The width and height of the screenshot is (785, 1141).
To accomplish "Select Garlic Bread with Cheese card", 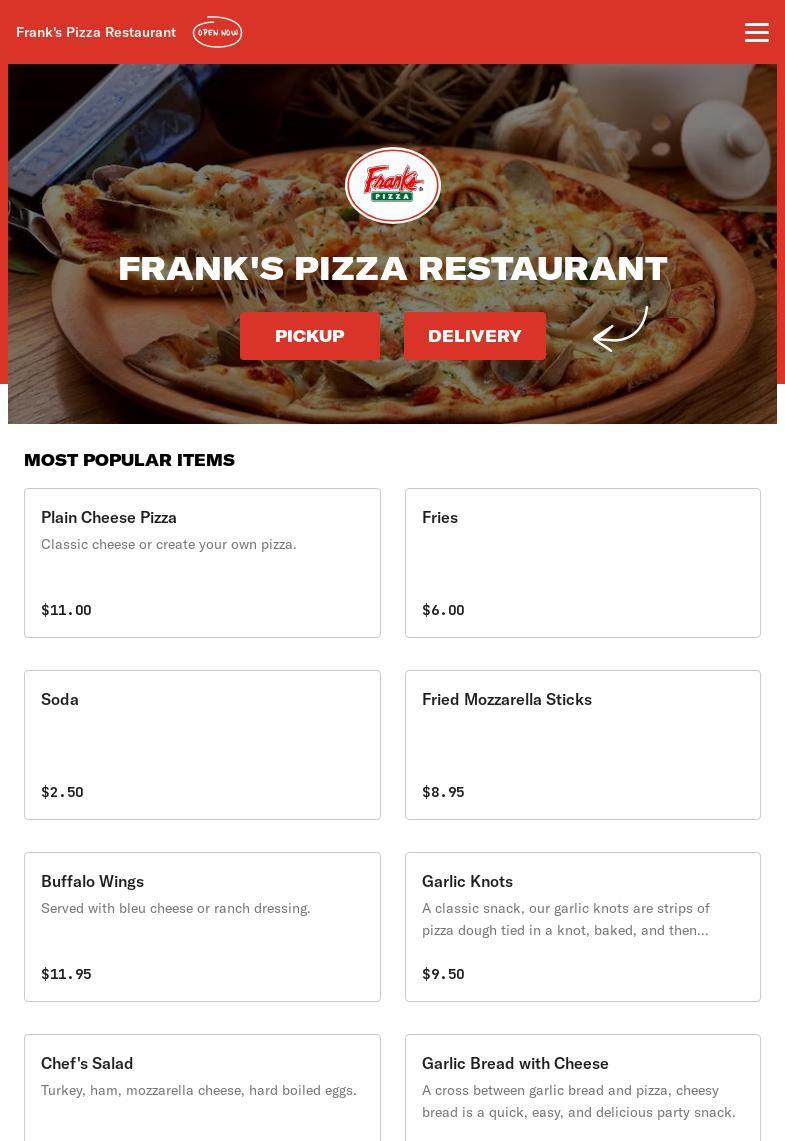I will 583,1088.
